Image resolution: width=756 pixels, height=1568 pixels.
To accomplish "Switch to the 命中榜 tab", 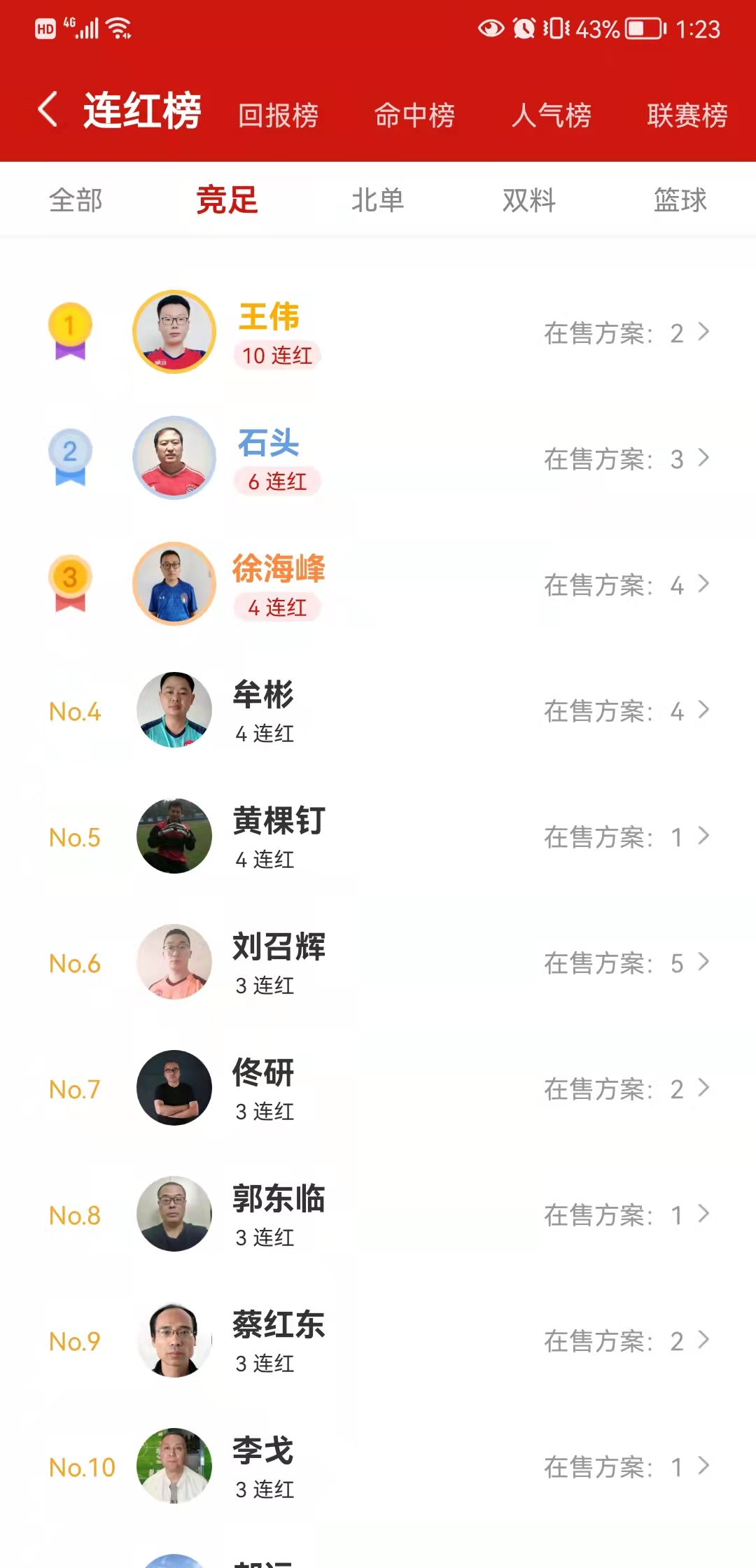I will tap(414, 115).
